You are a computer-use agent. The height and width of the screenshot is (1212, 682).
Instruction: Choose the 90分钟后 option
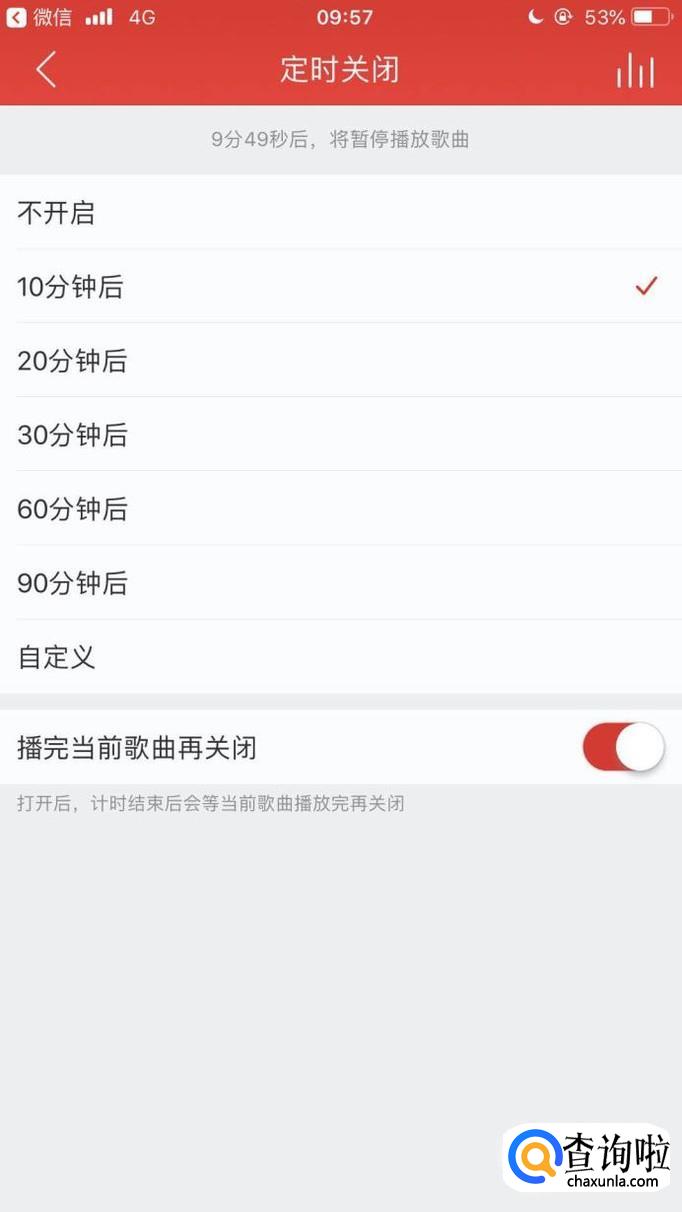pos(341,583)
